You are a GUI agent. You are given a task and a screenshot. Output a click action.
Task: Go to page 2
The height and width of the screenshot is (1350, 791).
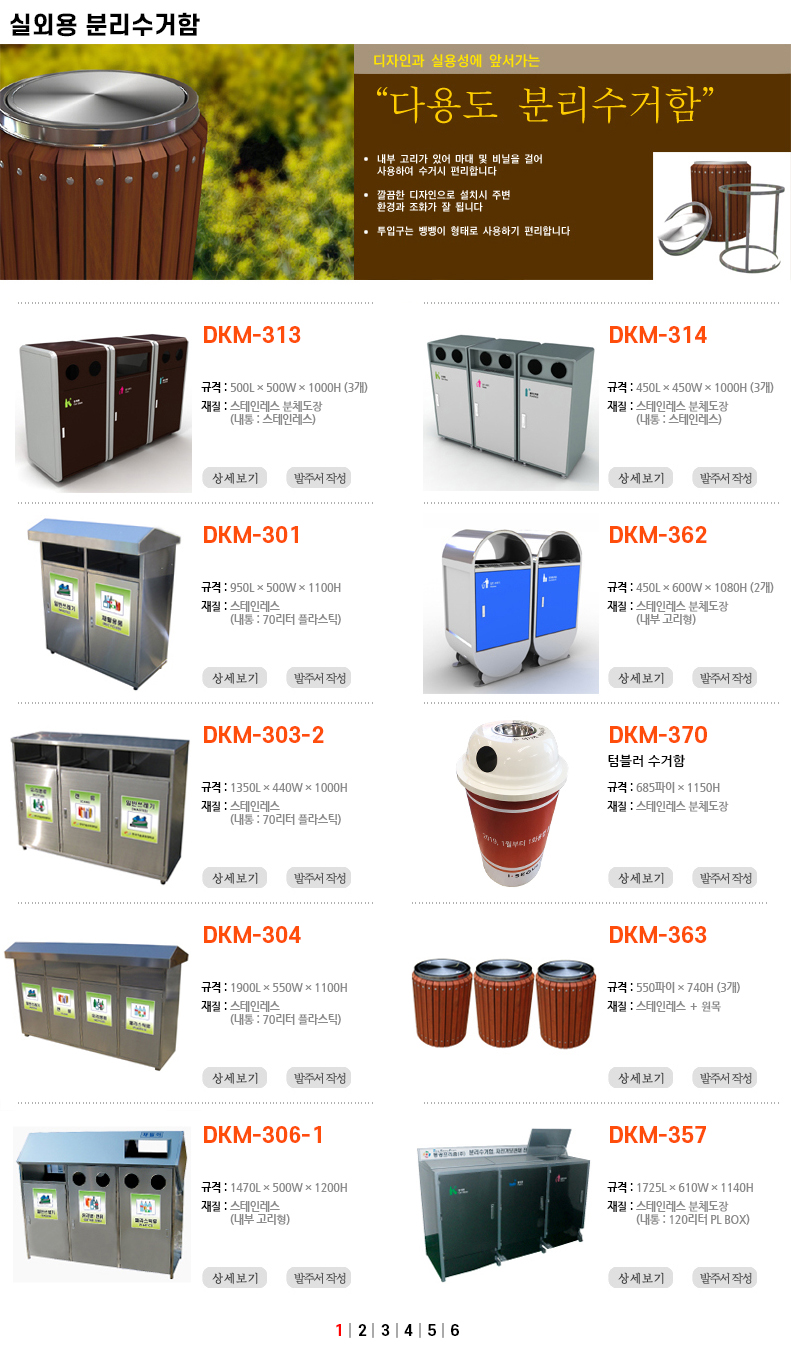click(362, 1330)
